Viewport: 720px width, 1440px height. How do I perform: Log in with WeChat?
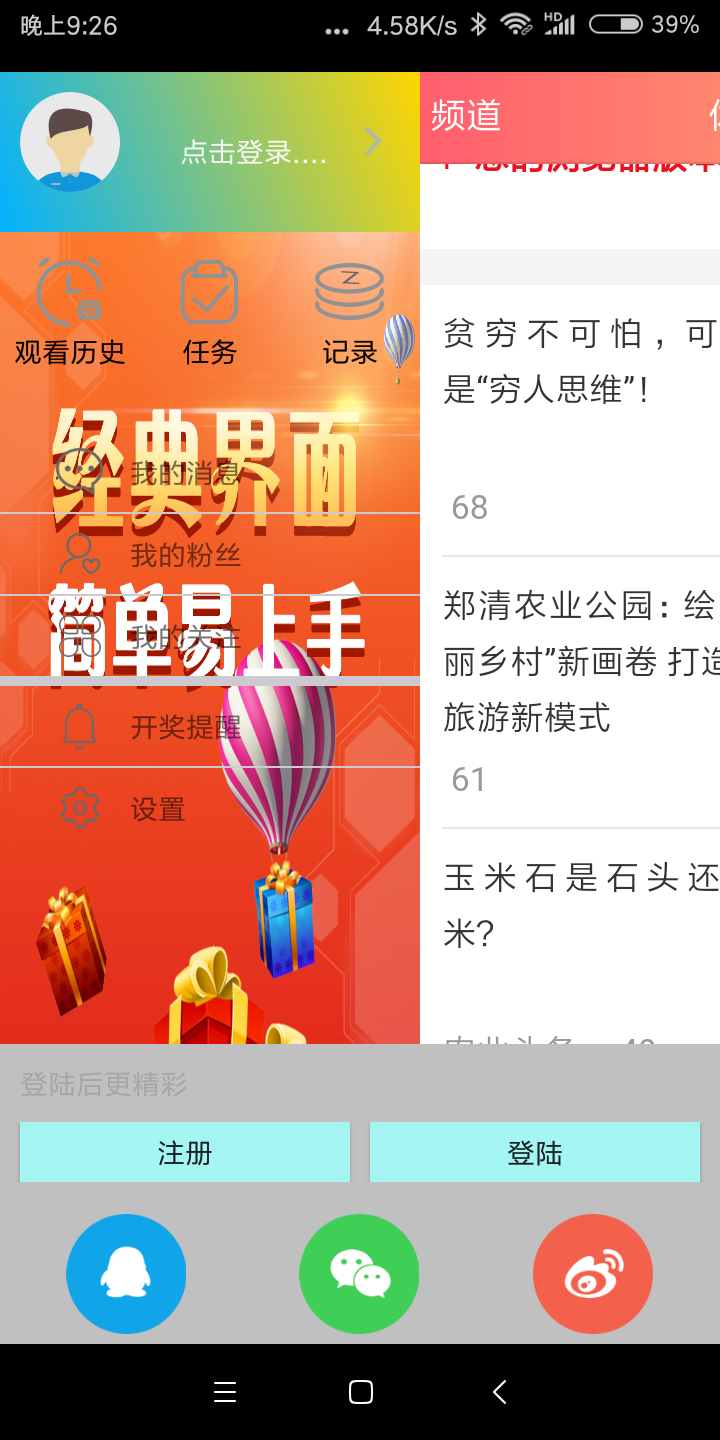point(359,1274)
